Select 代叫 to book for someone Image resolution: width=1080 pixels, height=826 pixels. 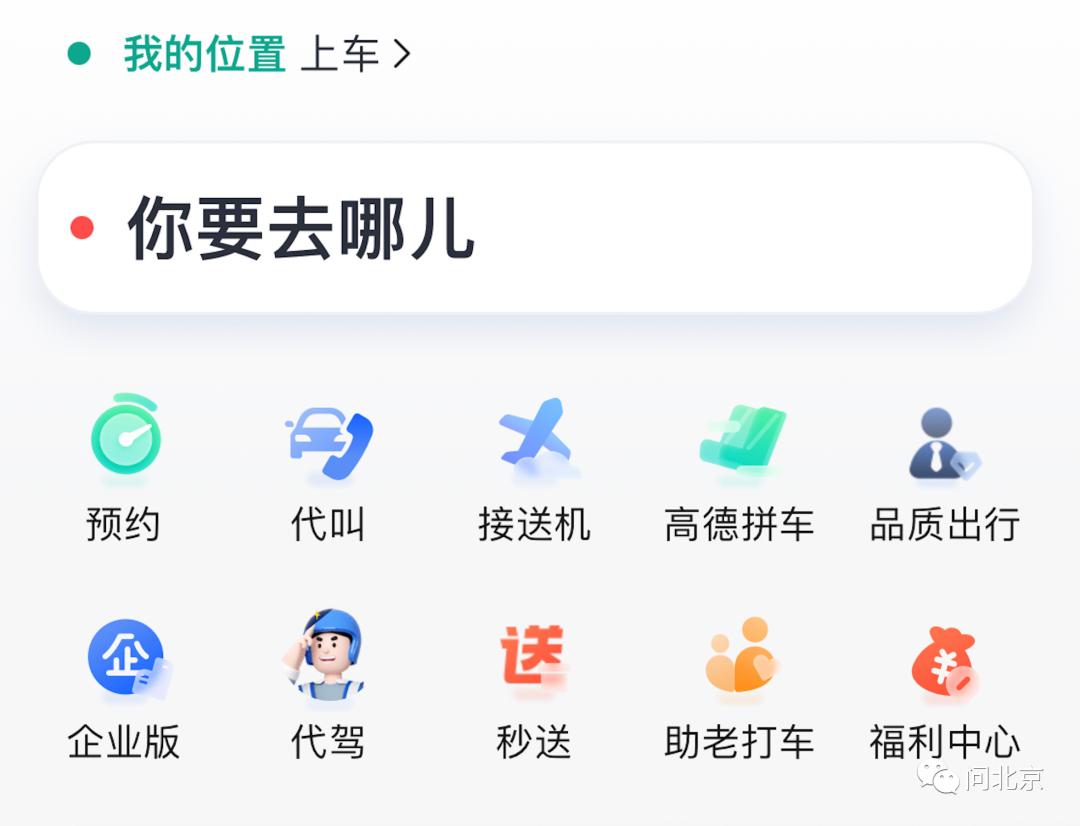tap(328, 466)
